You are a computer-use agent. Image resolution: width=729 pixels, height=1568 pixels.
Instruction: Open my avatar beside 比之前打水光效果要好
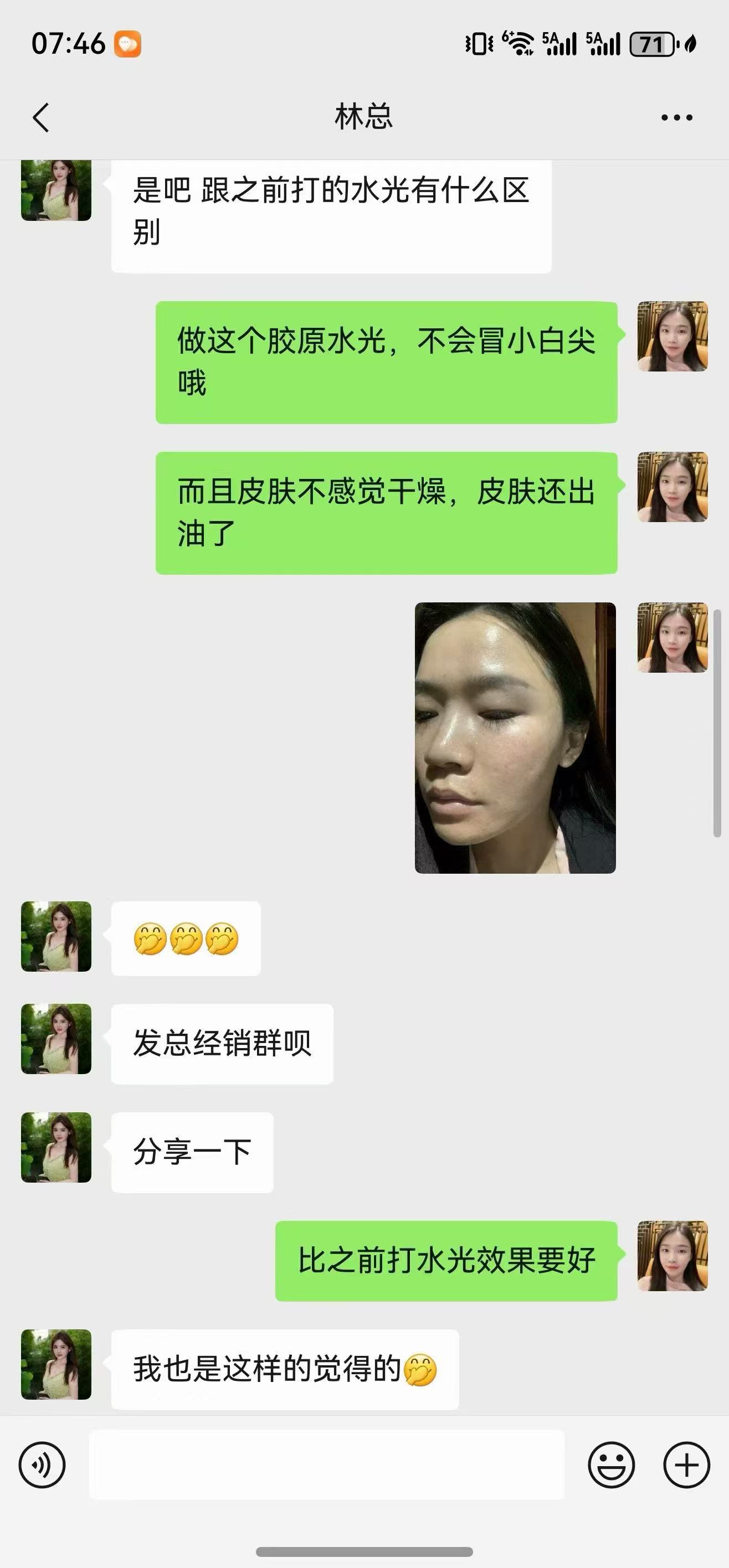[672, 1256]
